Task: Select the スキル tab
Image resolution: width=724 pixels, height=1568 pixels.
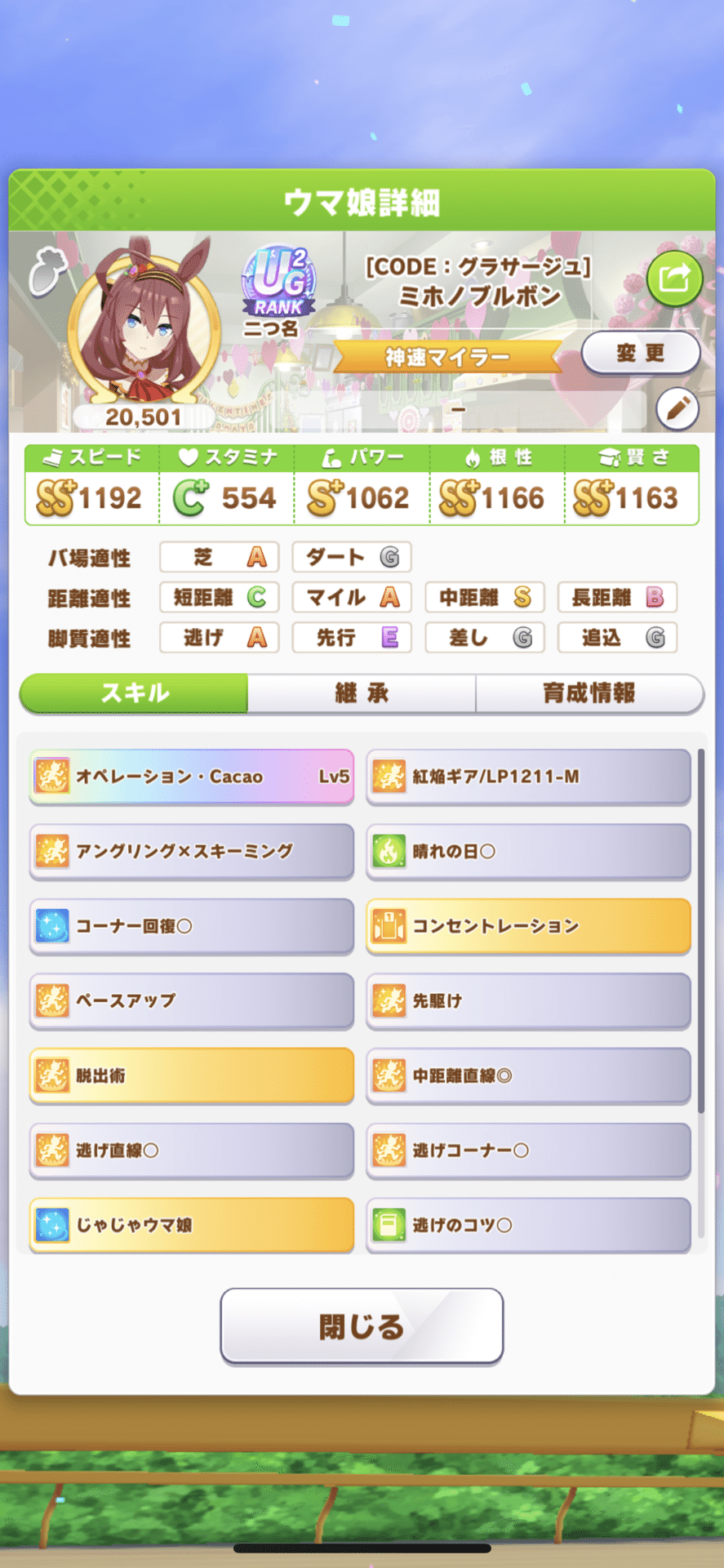Action: point(135,693)
